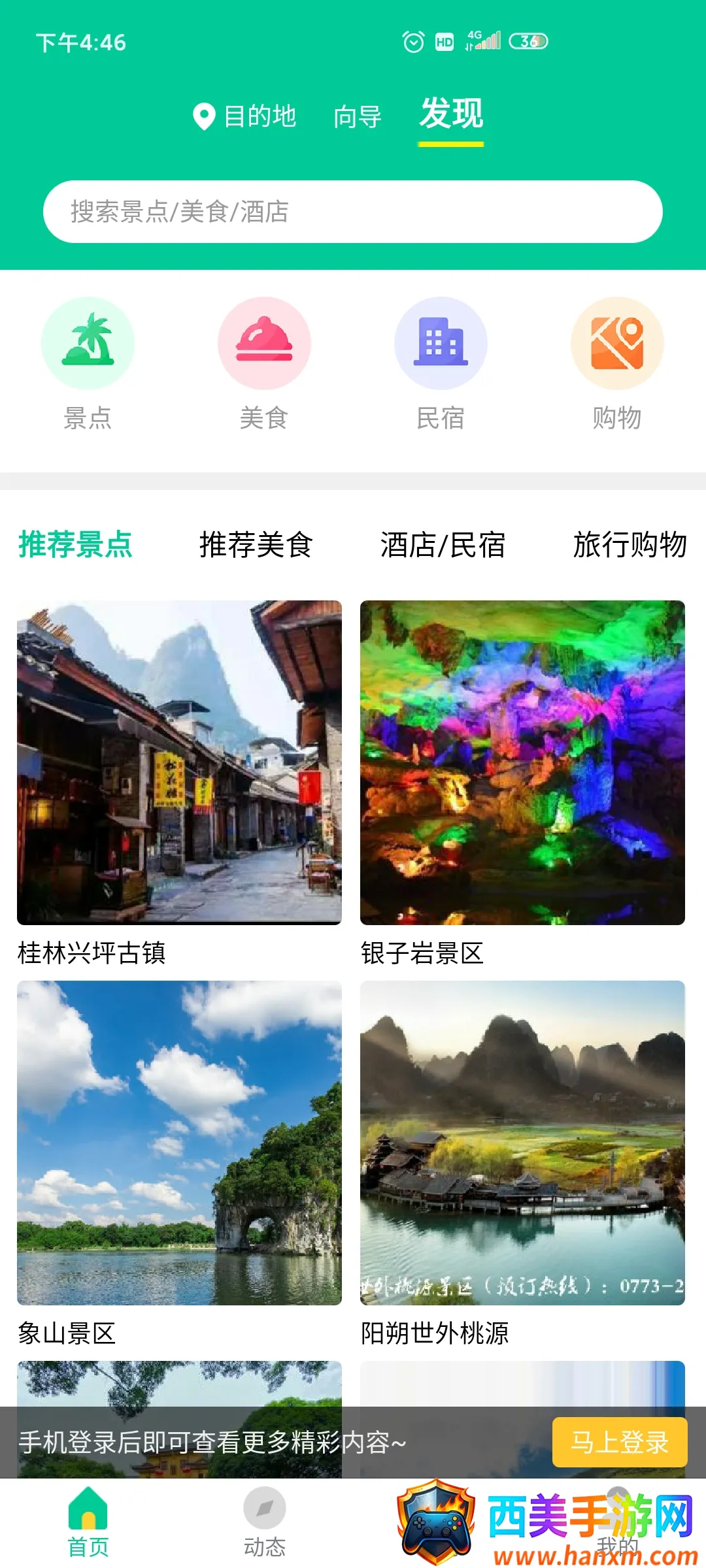
Task: Switch to 推荐美食 tab
Action: [256, 545]
